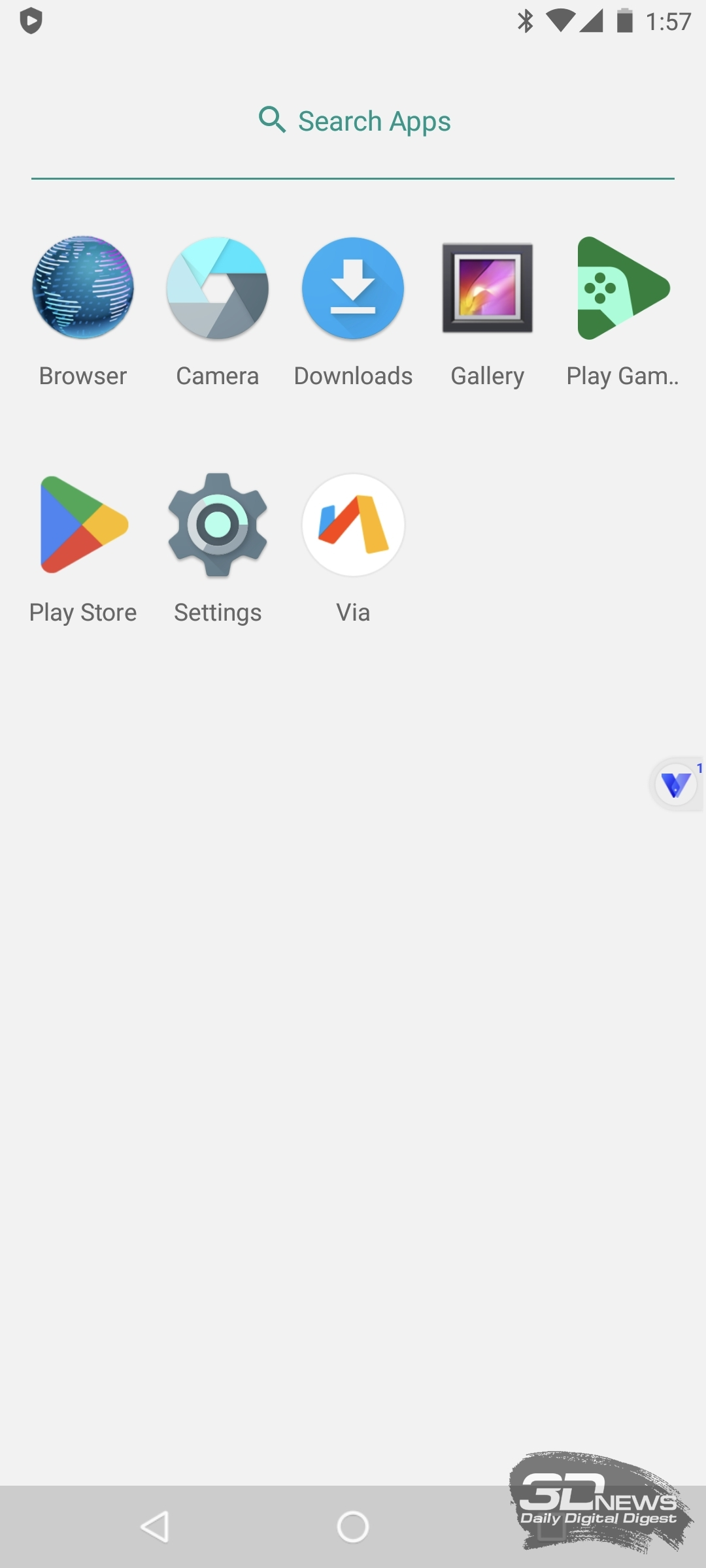Viewport: 706px width, 1568px height.
Task: Tap the home circle button
Action: (353, 1527)
